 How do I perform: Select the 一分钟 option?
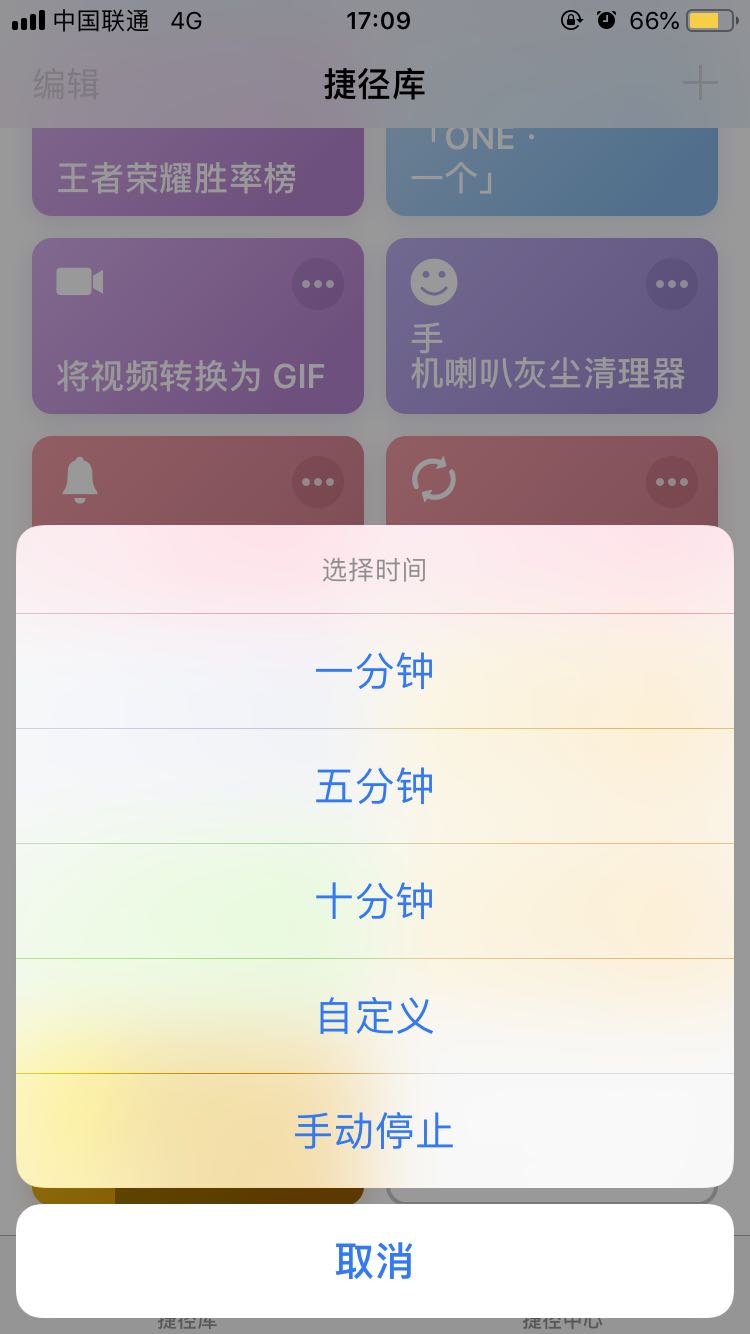375,671
